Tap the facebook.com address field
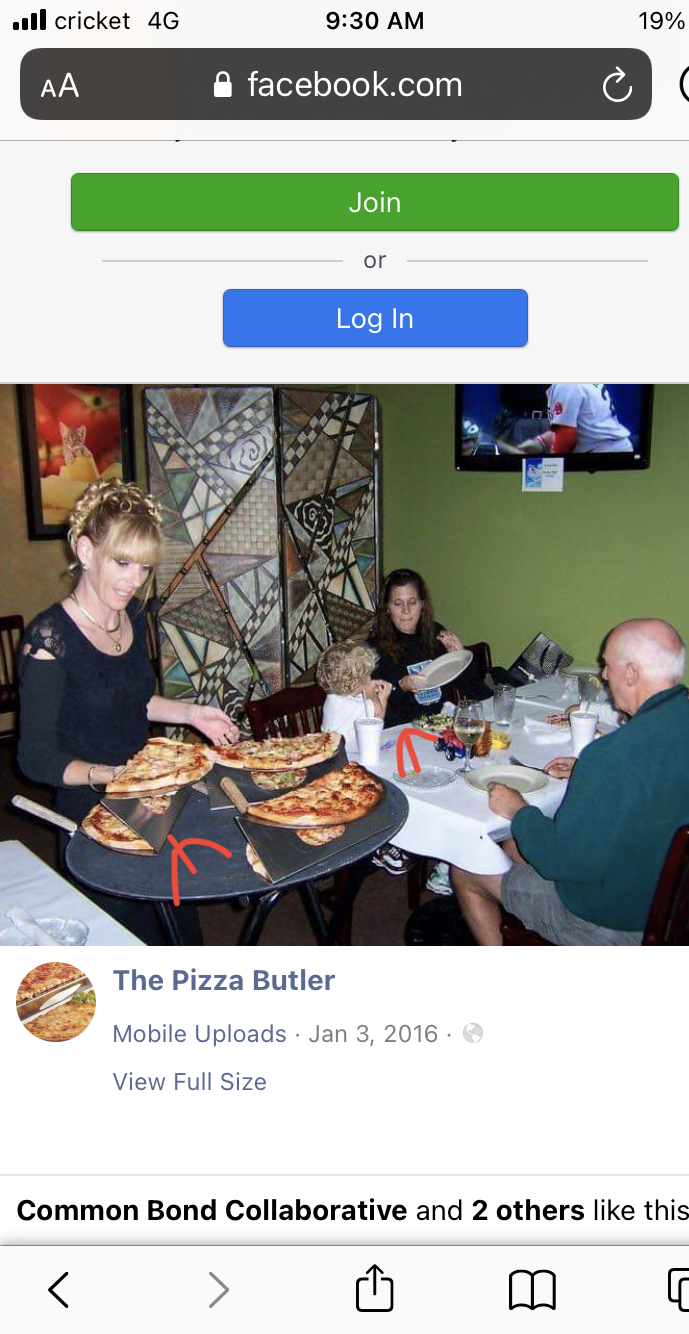The height and width of the screenshot is (1334, 689). (x=336, y=85)
